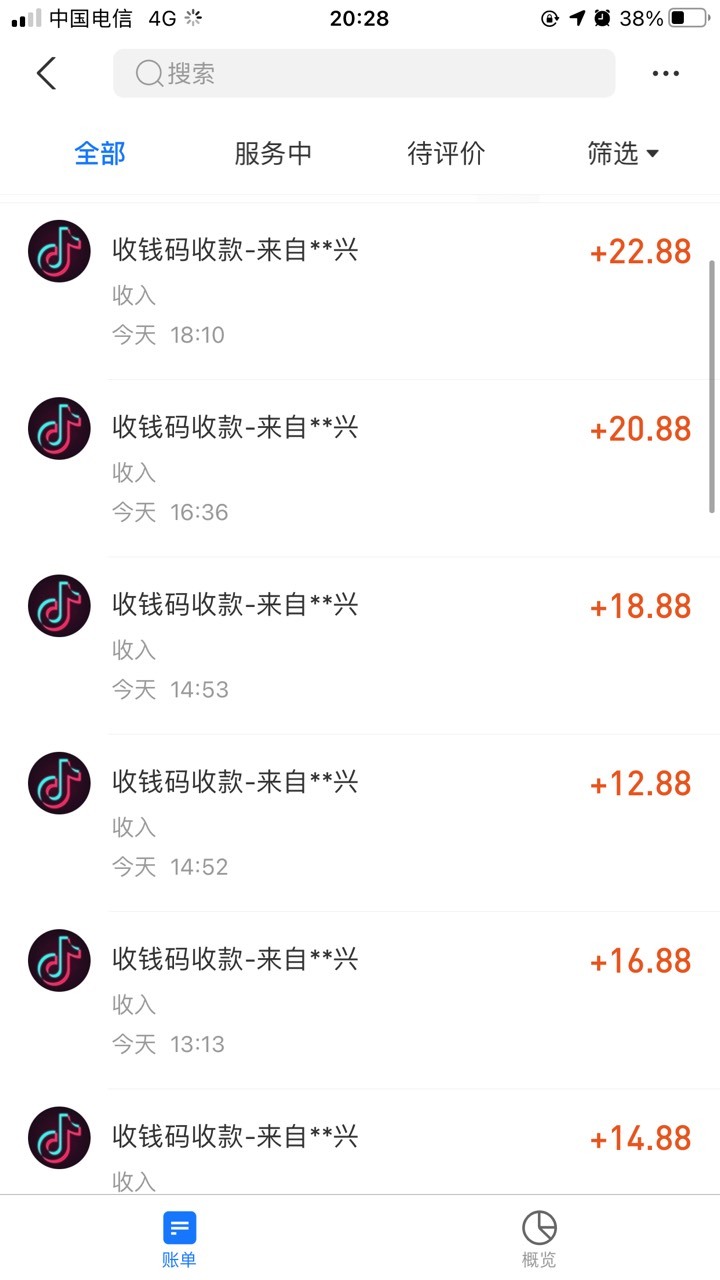Switch to the 服务中 tab
Viewport: 720px width, 1280px height.
click(273, 153)
